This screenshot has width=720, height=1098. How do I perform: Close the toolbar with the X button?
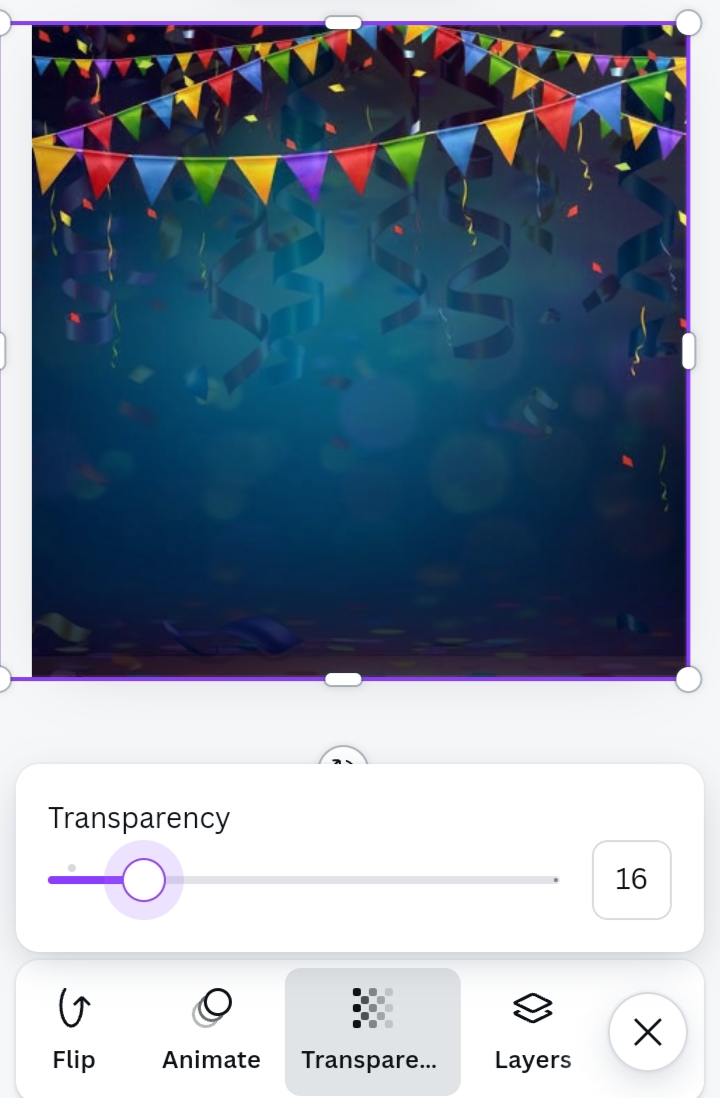tap(648, 1031)
